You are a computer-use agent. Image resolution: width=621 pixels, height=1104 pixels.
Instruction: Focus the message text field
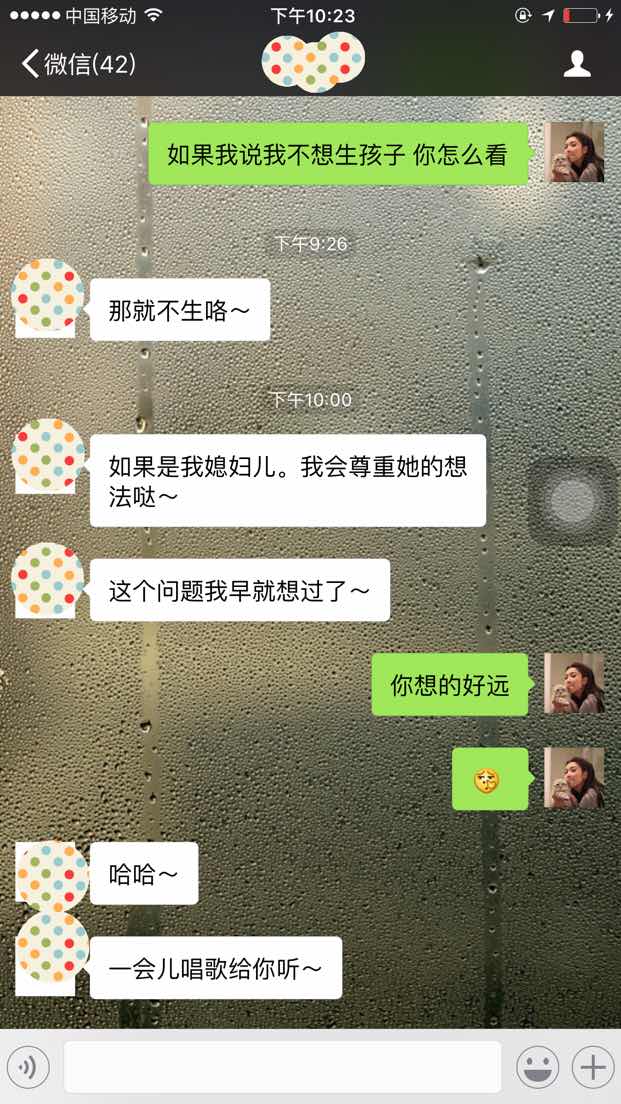pos(282,1067)
